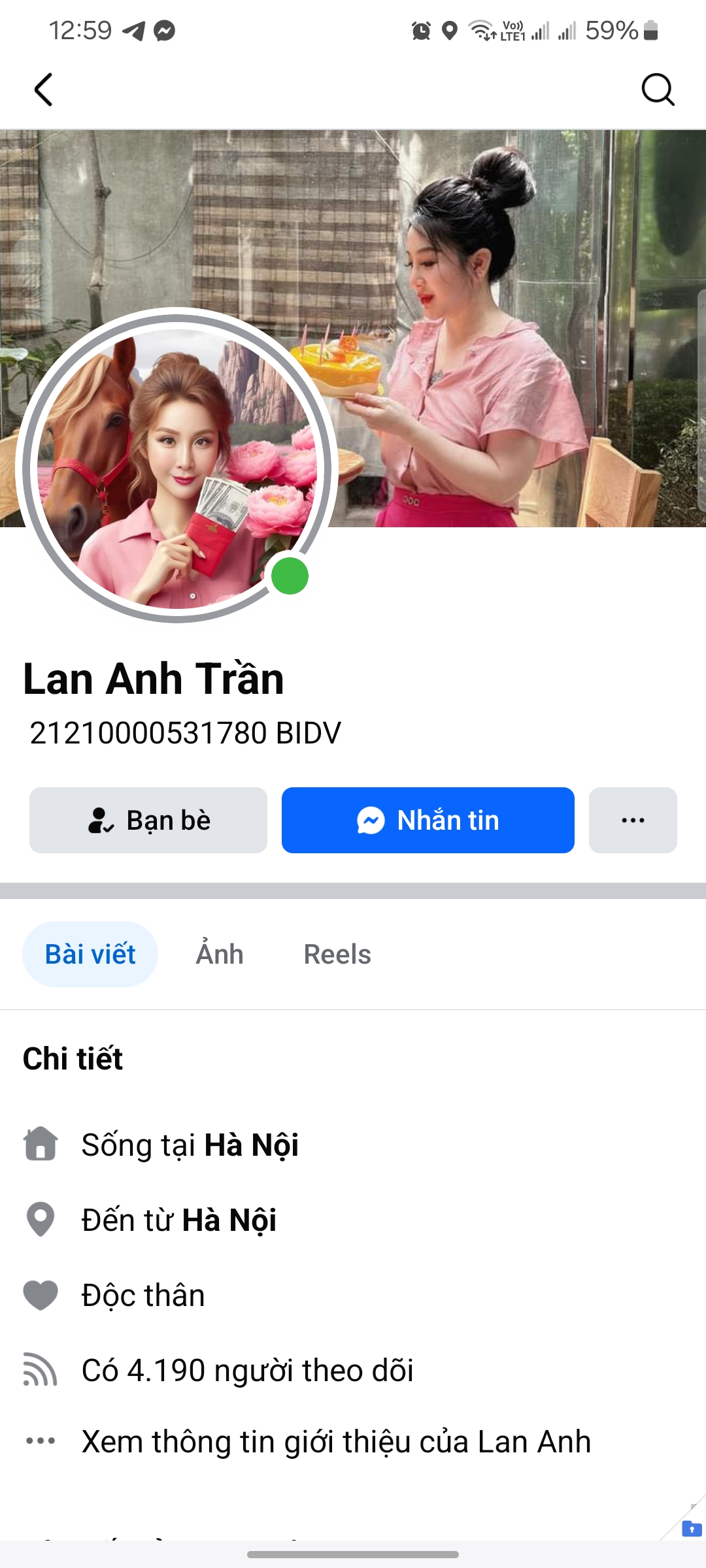706x1568 pixels.
Task: View Lan Anh Trần's profile picture
Action: pyautogui.click(x=176, y=465)
